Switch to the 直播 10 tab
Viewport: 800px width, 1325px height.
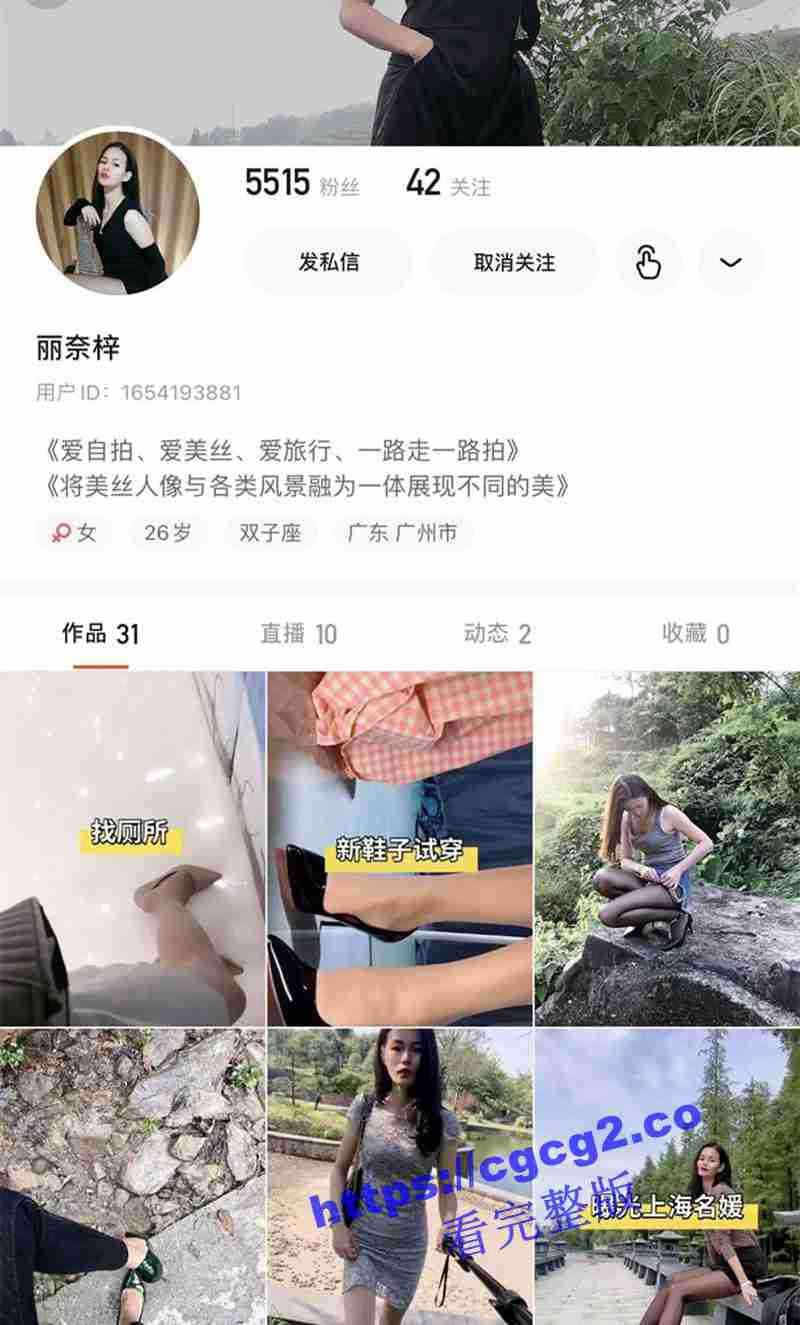(298, 634)
